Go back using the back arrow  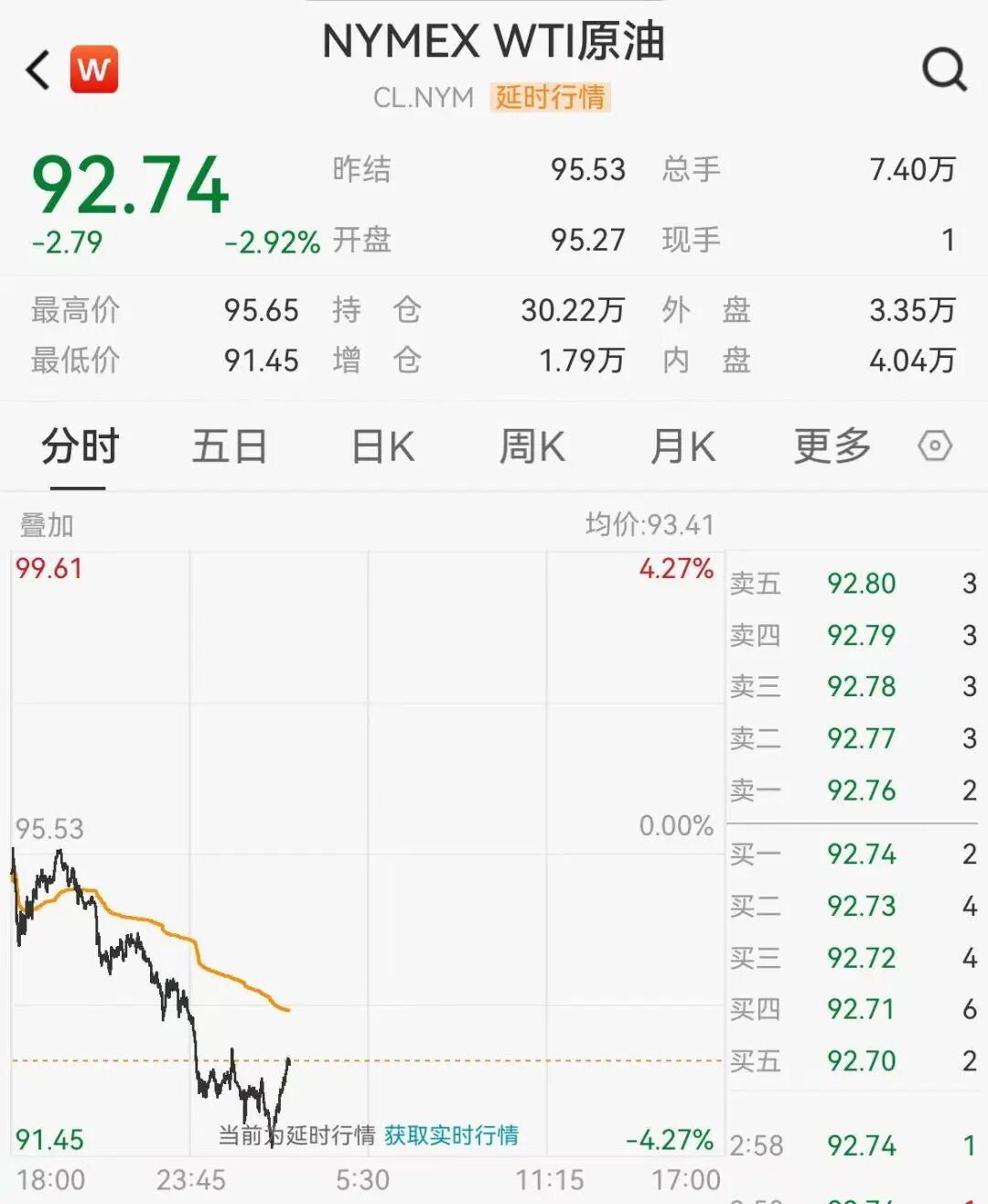pyautogui.click(x=38, y=70)
